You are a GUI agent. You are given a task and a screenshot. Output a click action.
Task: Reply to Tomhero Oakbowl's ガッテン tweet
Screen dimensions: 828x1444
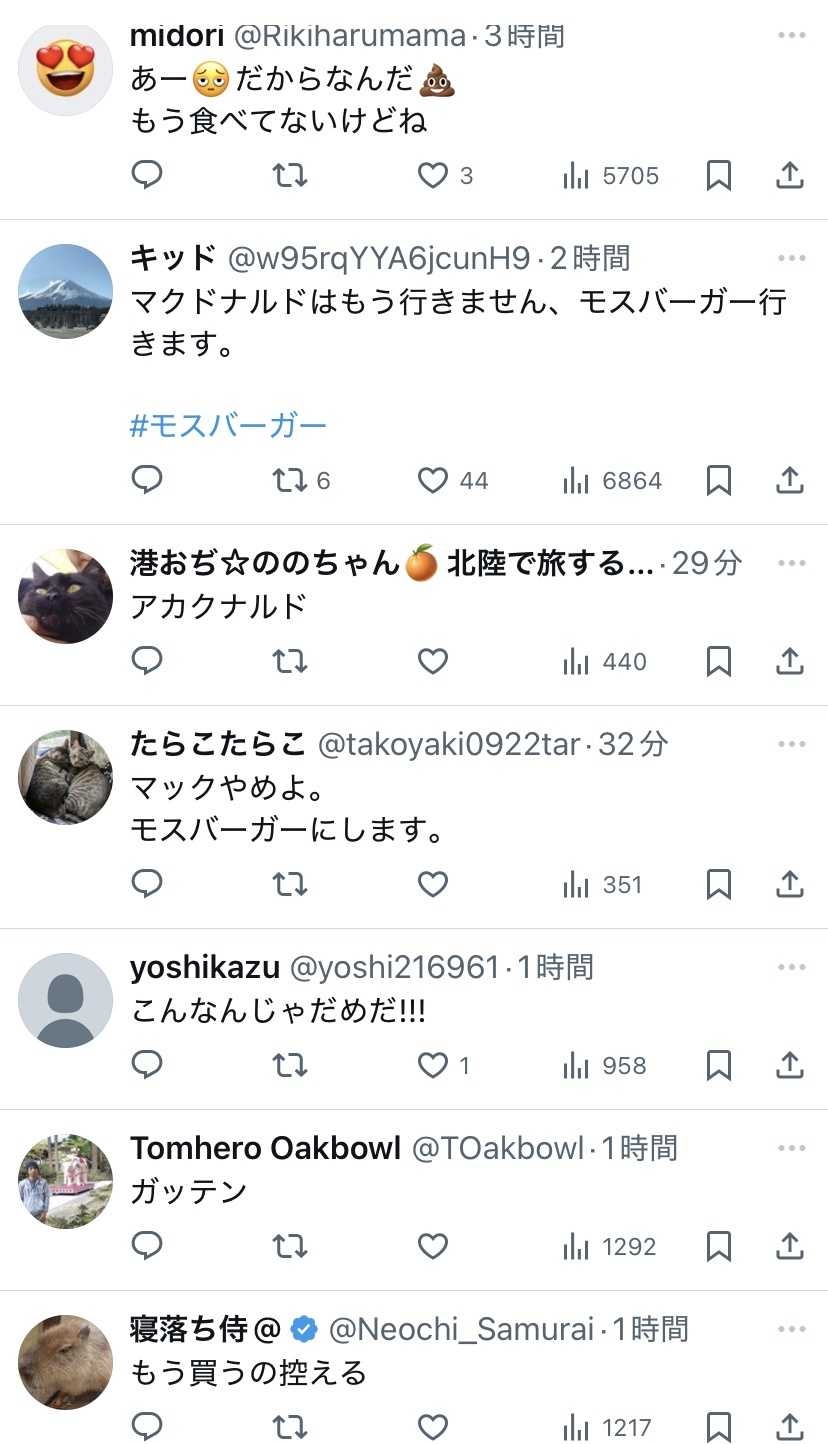147,1246
